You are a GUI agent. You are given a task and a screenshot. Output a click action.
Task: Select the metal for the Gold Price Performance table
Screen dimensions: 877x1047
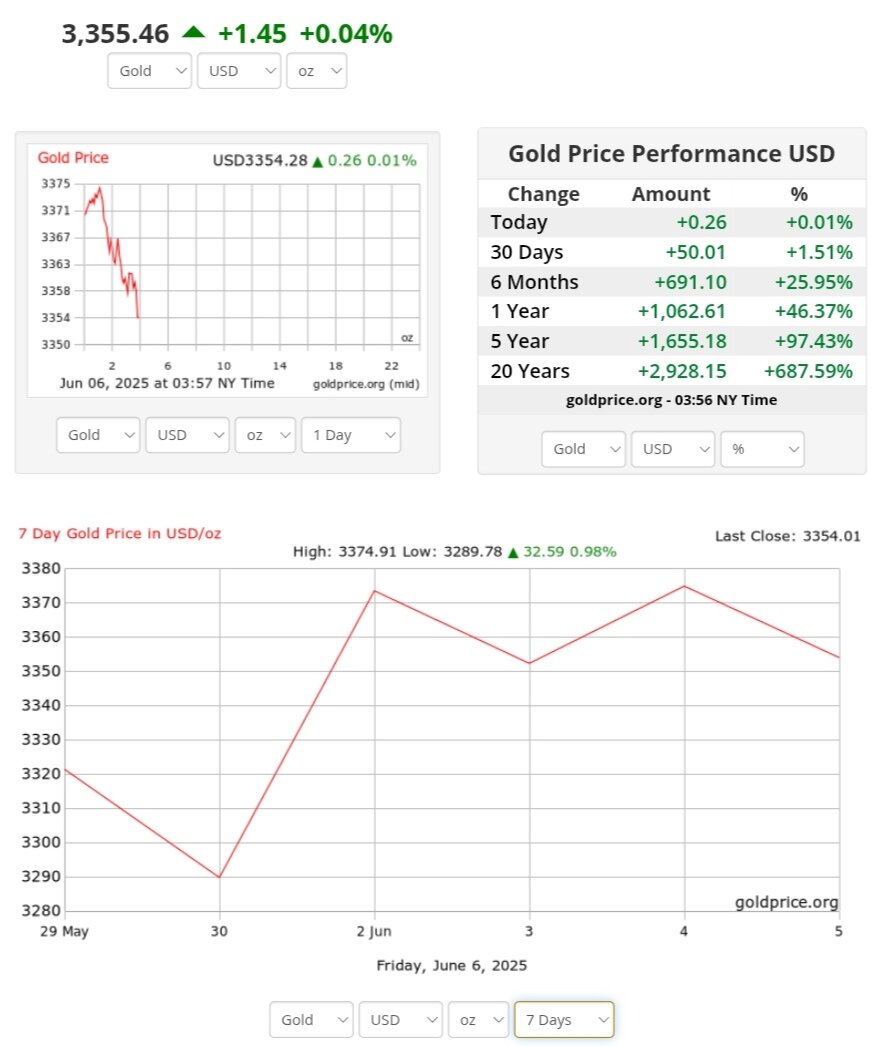pyautogui.click(x=583, y=449)
